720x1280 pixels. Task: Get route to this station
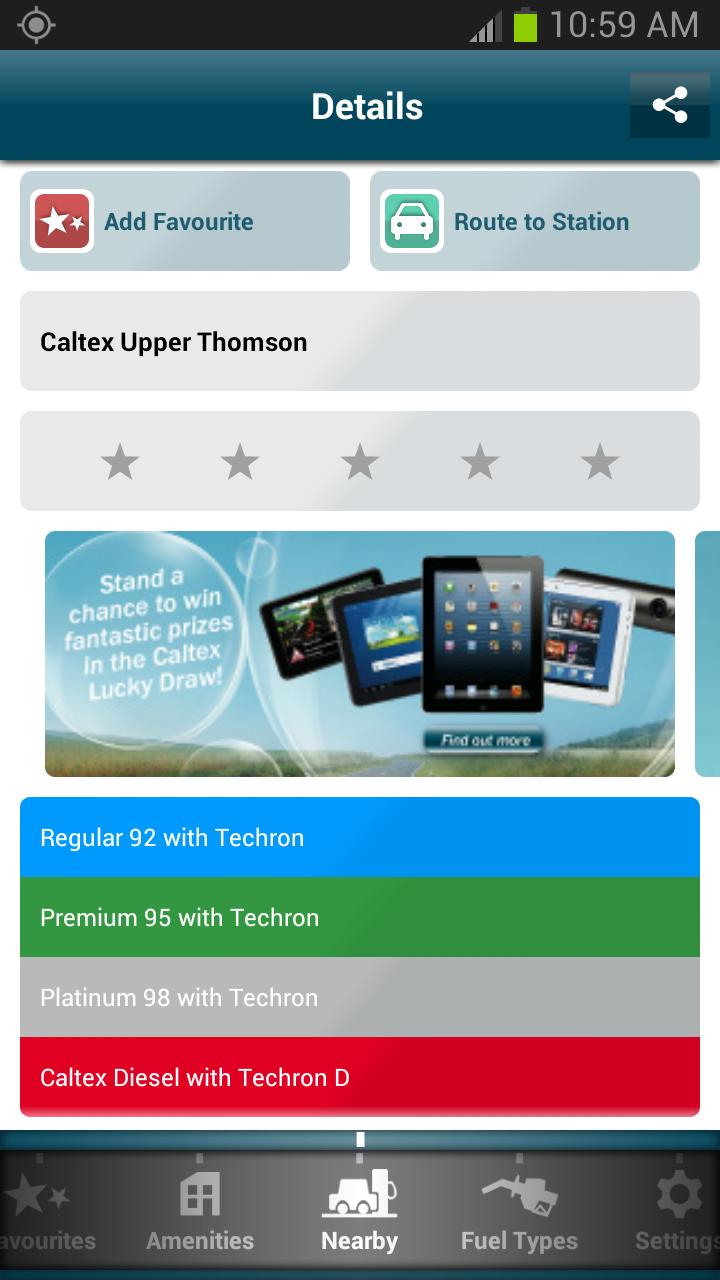click(x=535, y=221)
